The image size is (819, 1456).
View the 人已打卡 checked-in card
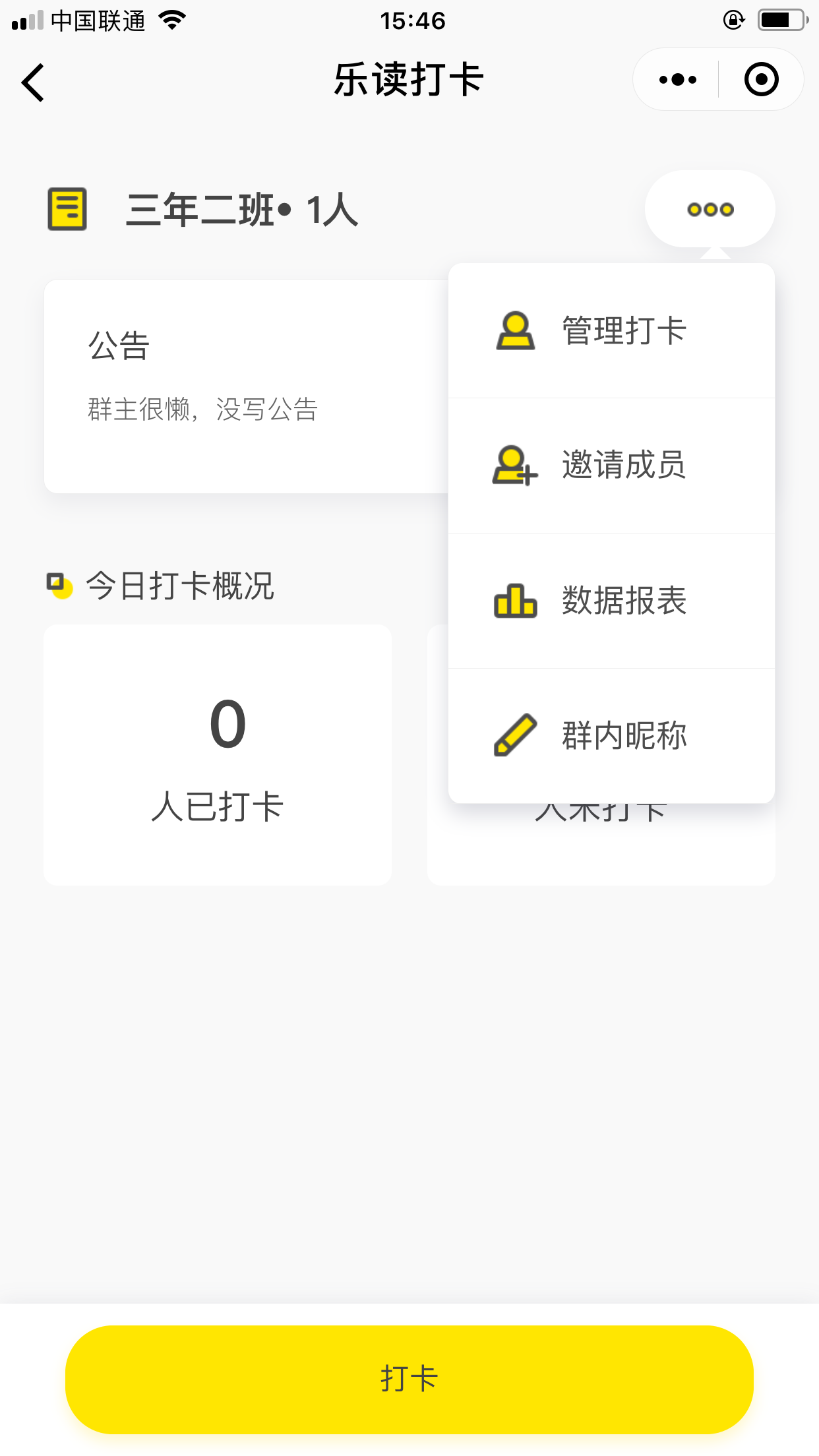(x=218, y=755)
